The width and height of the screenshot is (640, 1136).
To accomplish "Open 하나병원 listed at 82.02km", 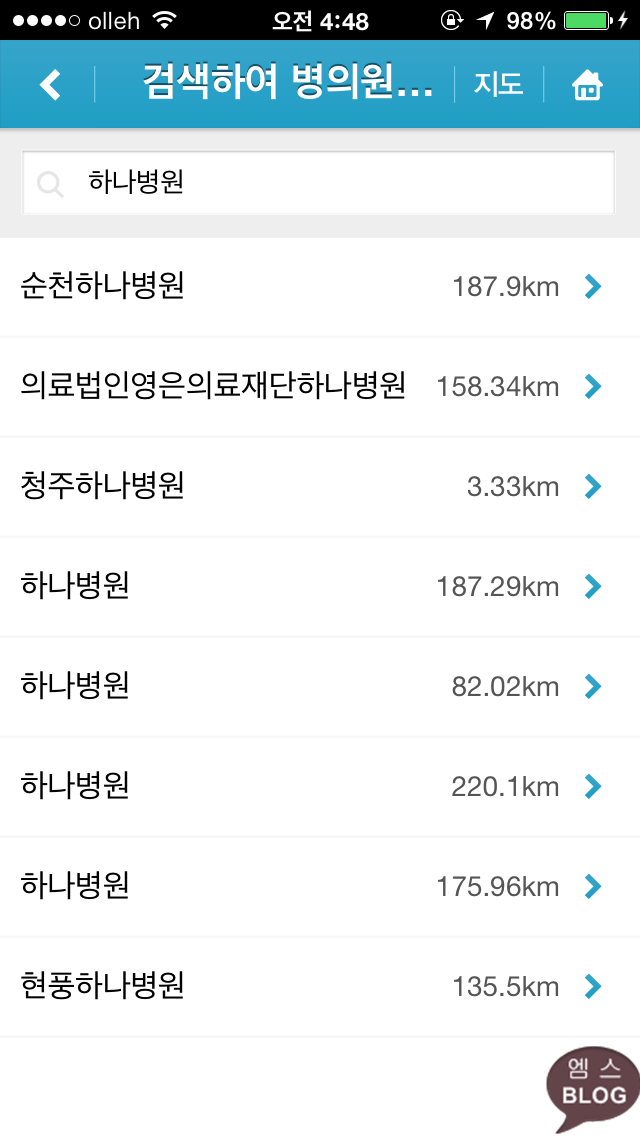I will 320,688.
